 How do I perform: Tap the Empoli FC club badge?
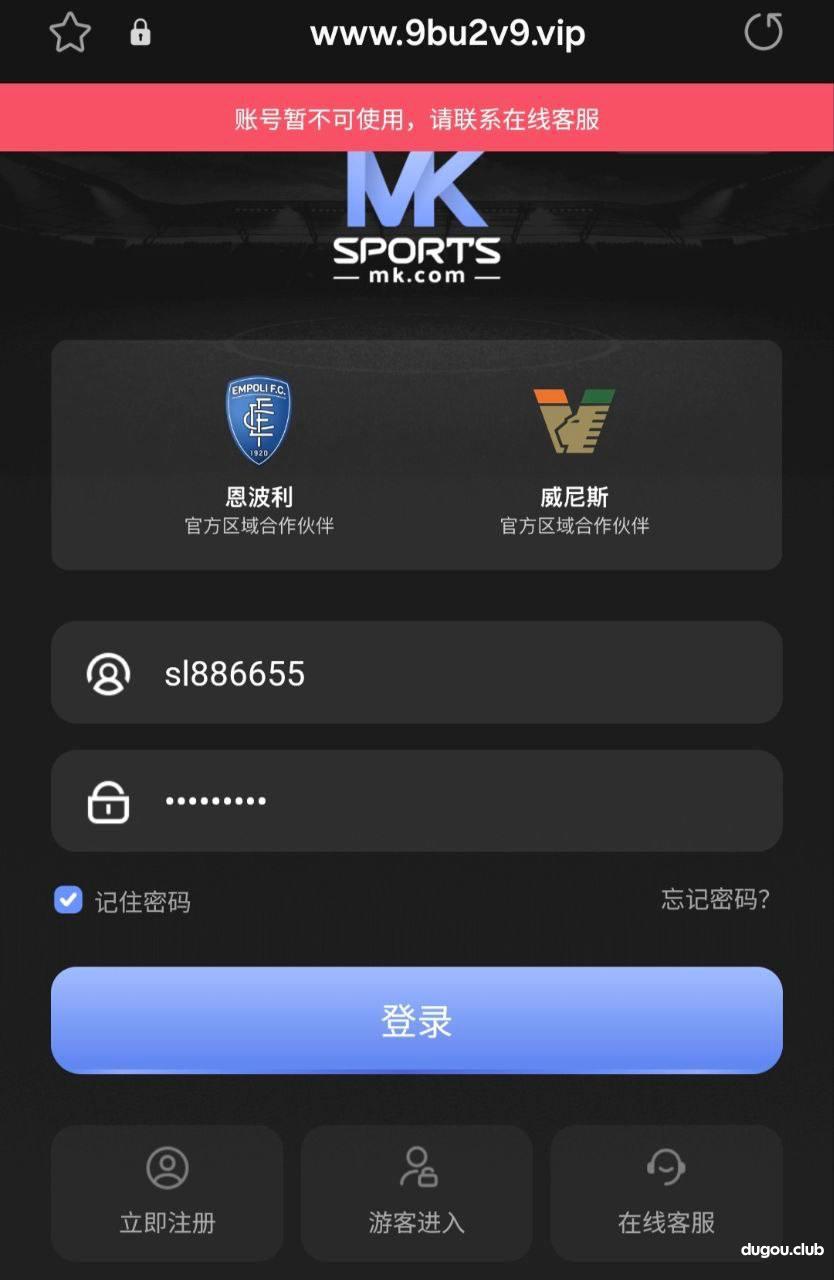(259, 419)
